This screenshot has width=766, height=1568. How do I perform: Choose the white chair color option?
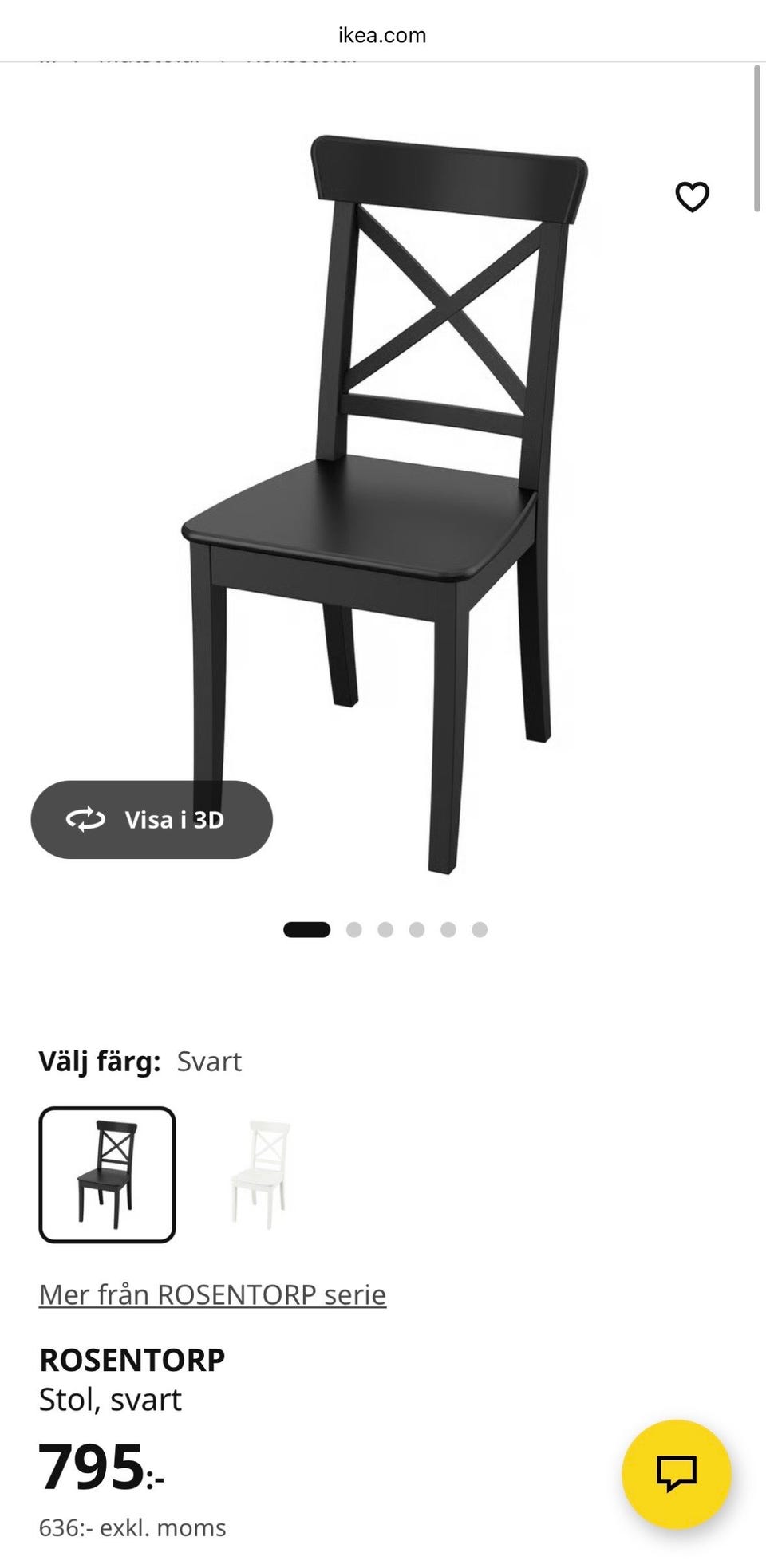click(x=260, y=1174)
